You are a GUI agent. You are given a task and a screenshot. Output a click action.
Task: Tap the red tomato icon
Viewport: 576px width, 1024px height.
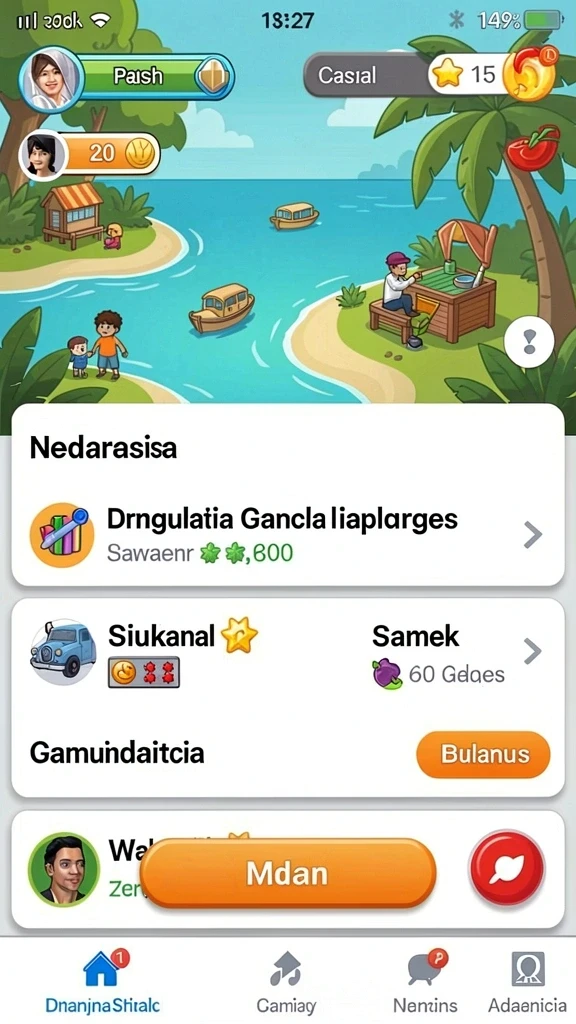coord(532,148)
